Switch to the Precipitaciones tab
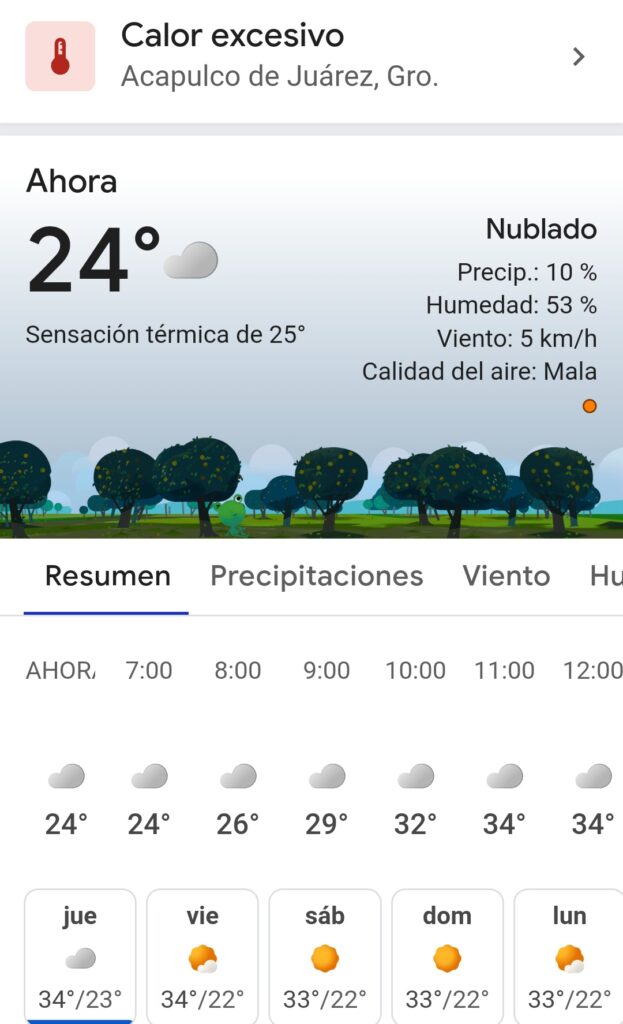623x1024 pixels. point(316,576)
